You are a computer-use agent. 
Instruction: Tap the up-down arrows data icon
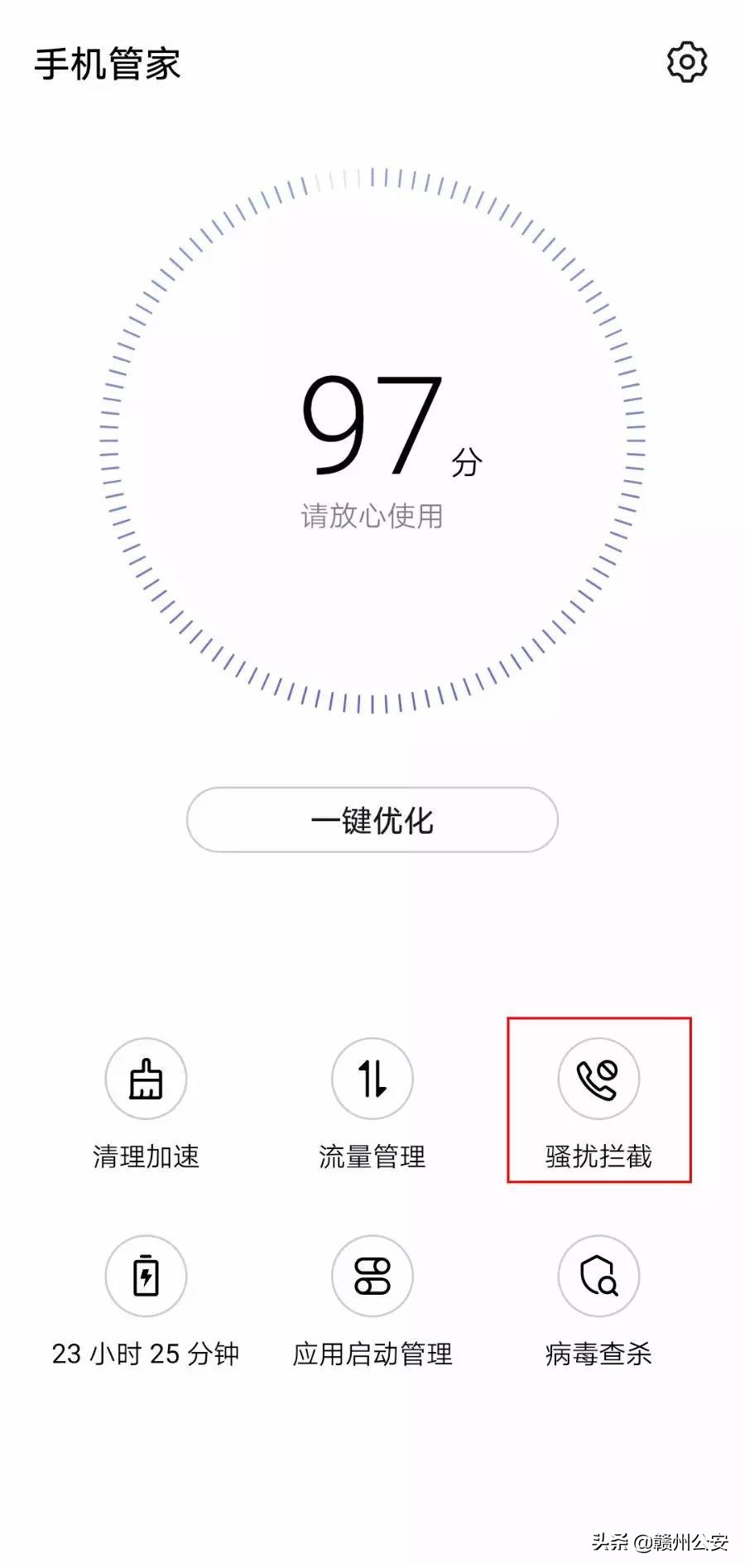point(372,1079)
